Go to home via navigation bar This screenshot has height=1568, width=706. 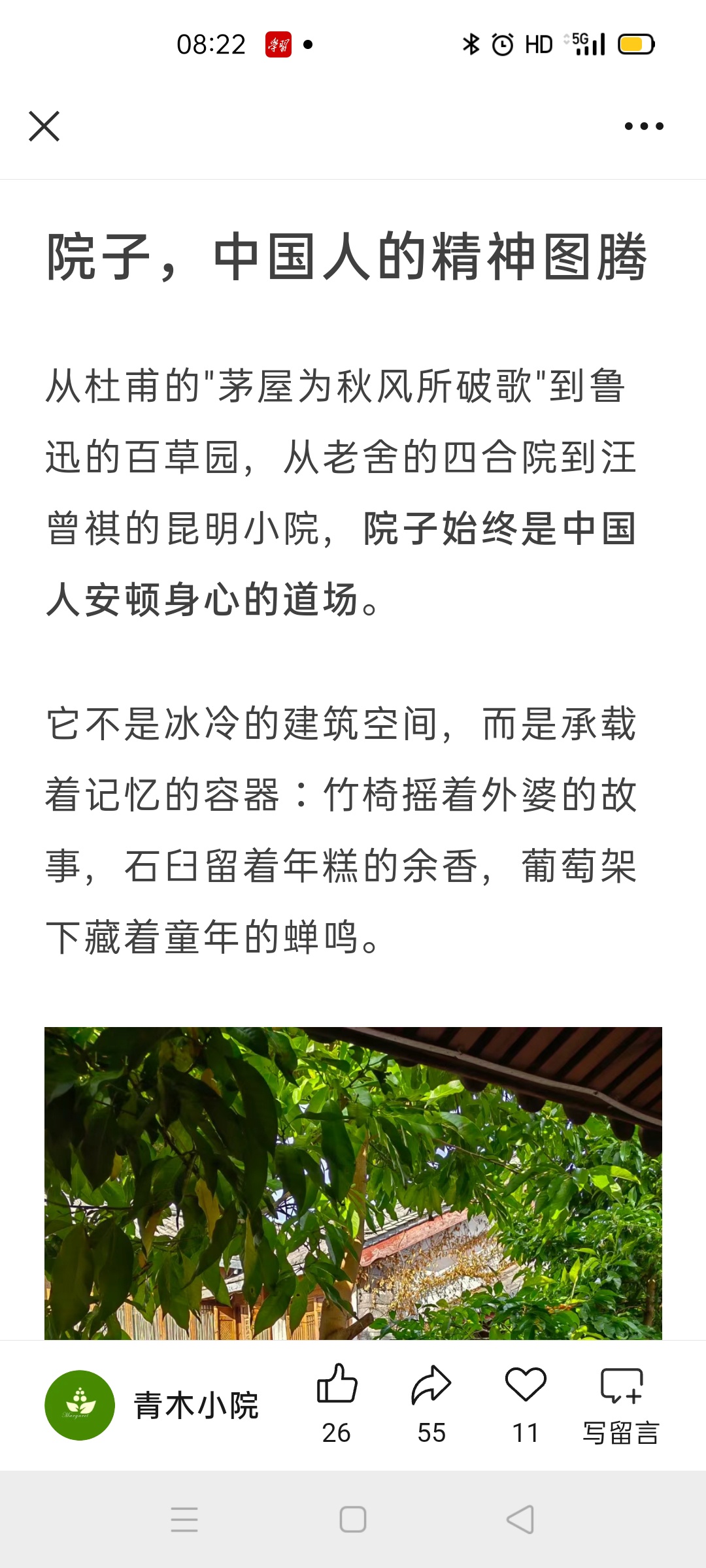pyautogui.click(x=353, y=1520)
